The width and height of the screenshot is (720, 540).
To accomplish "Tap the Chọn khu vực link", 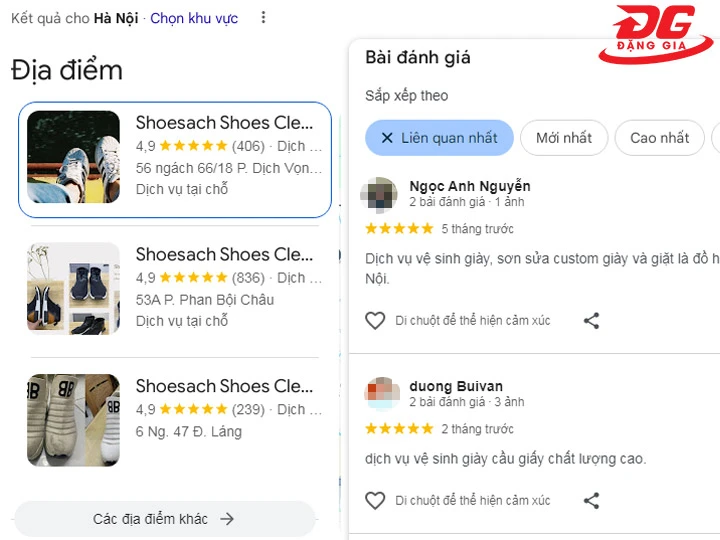I will pyautogui.click(x=194, y=18).
